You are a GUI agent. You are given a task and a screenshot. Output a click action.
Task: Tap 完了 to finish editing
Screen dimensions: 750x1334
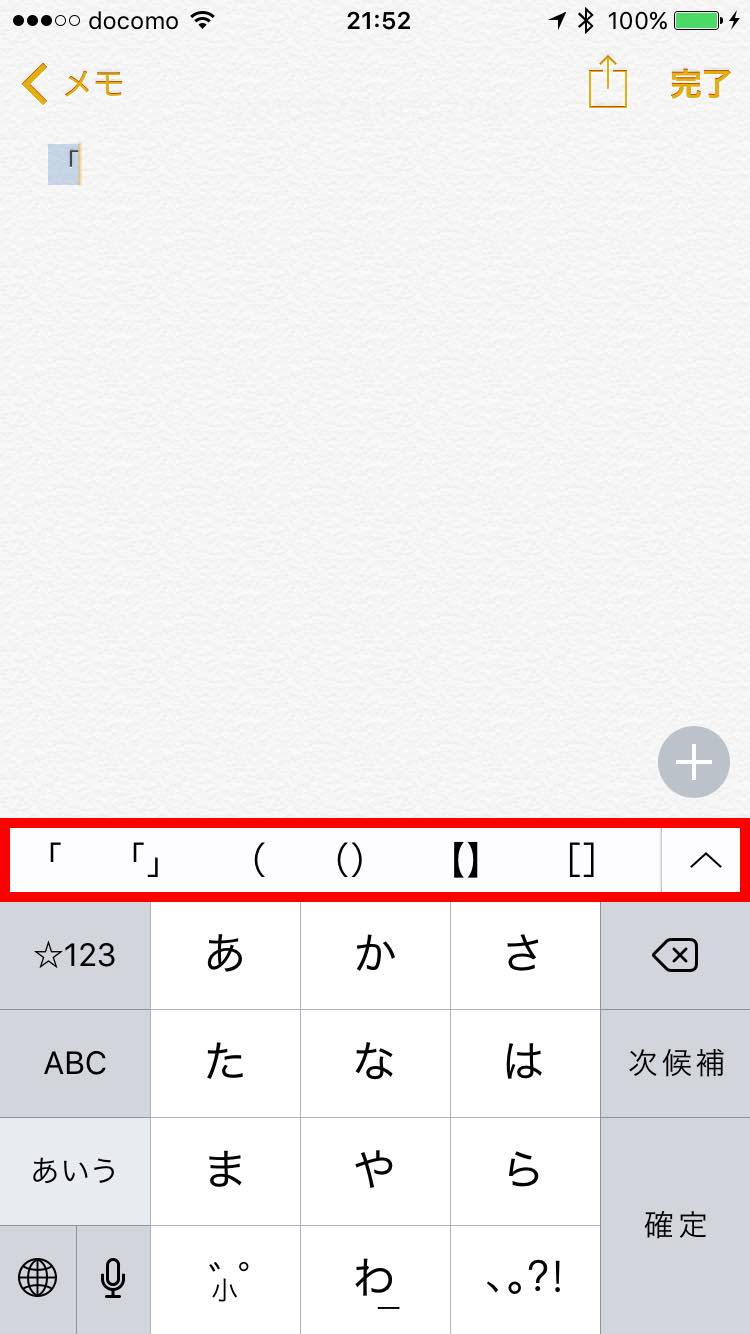pos(702,84)
